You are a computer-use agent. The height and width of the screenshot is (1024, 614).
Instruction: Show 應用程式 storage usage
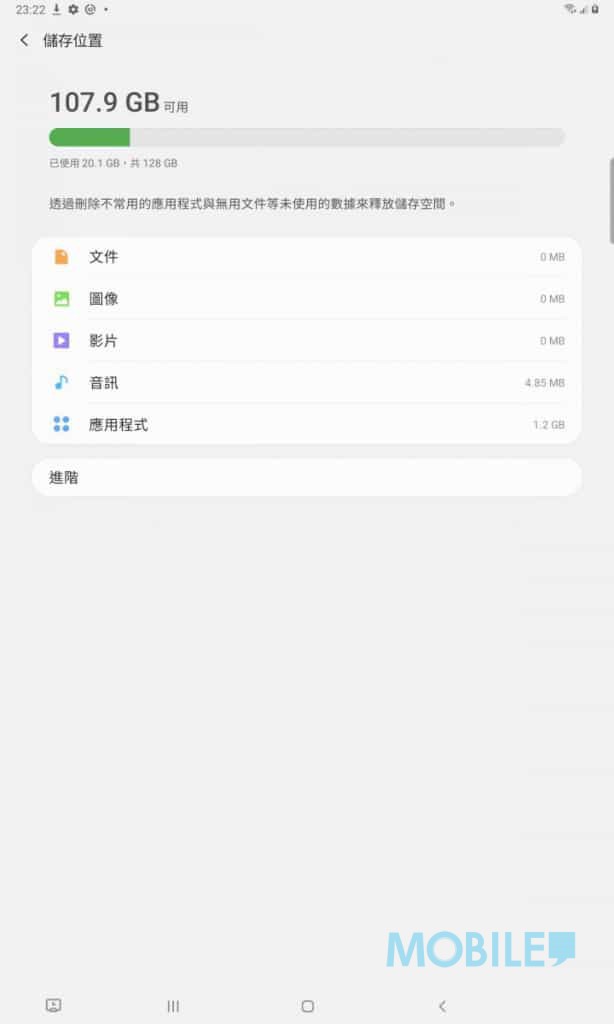pos(306,425)
